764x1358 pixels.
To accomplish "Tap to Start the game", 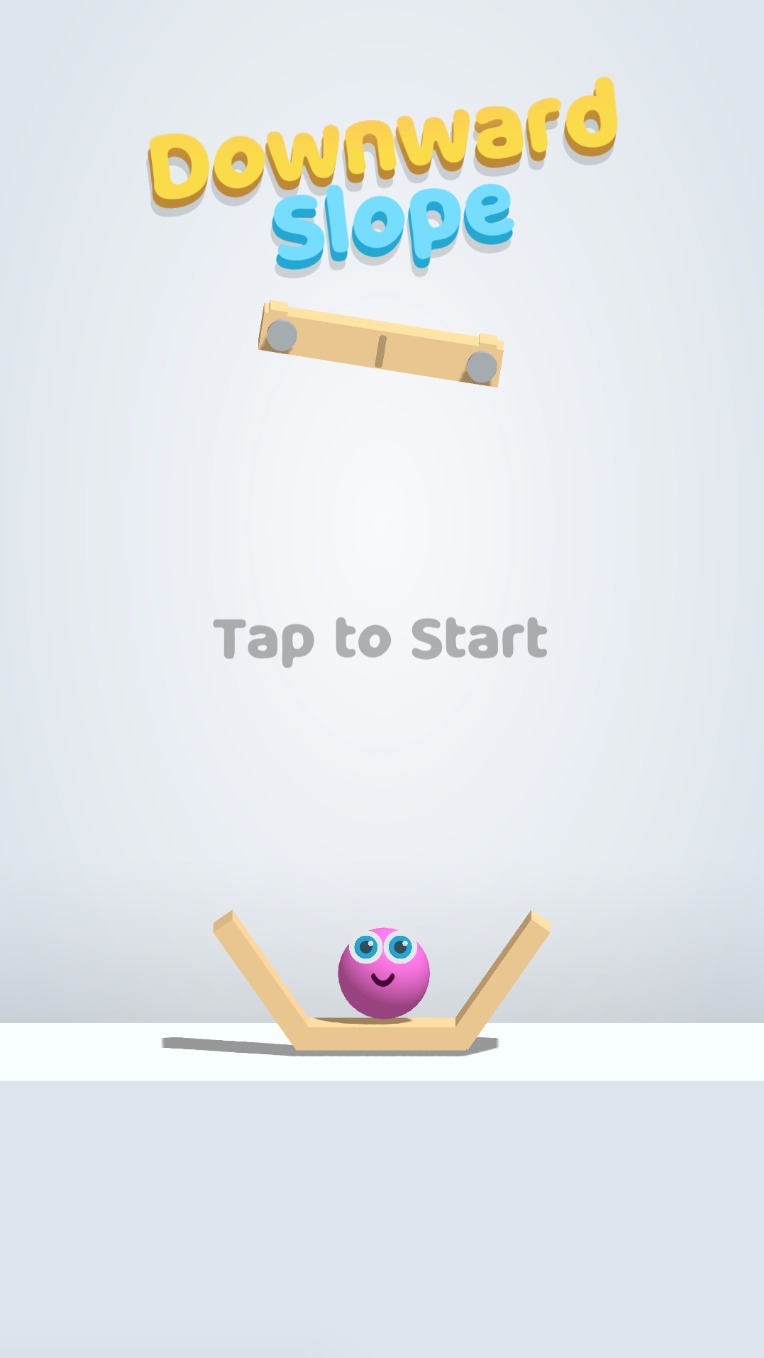I will click(x=381, y=640).
